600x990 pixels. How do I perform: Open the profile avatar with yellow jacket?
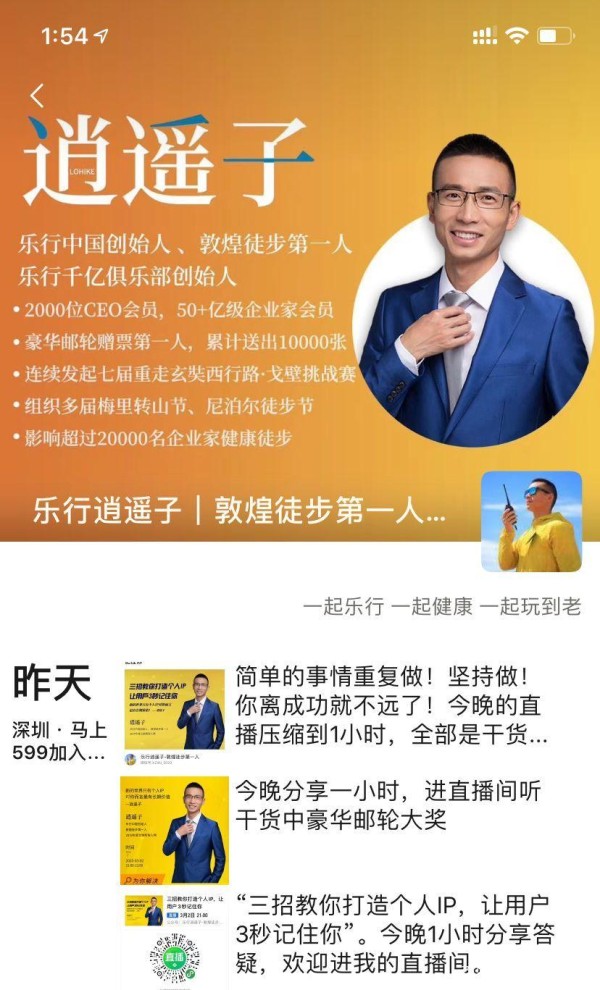click(531, 522)
